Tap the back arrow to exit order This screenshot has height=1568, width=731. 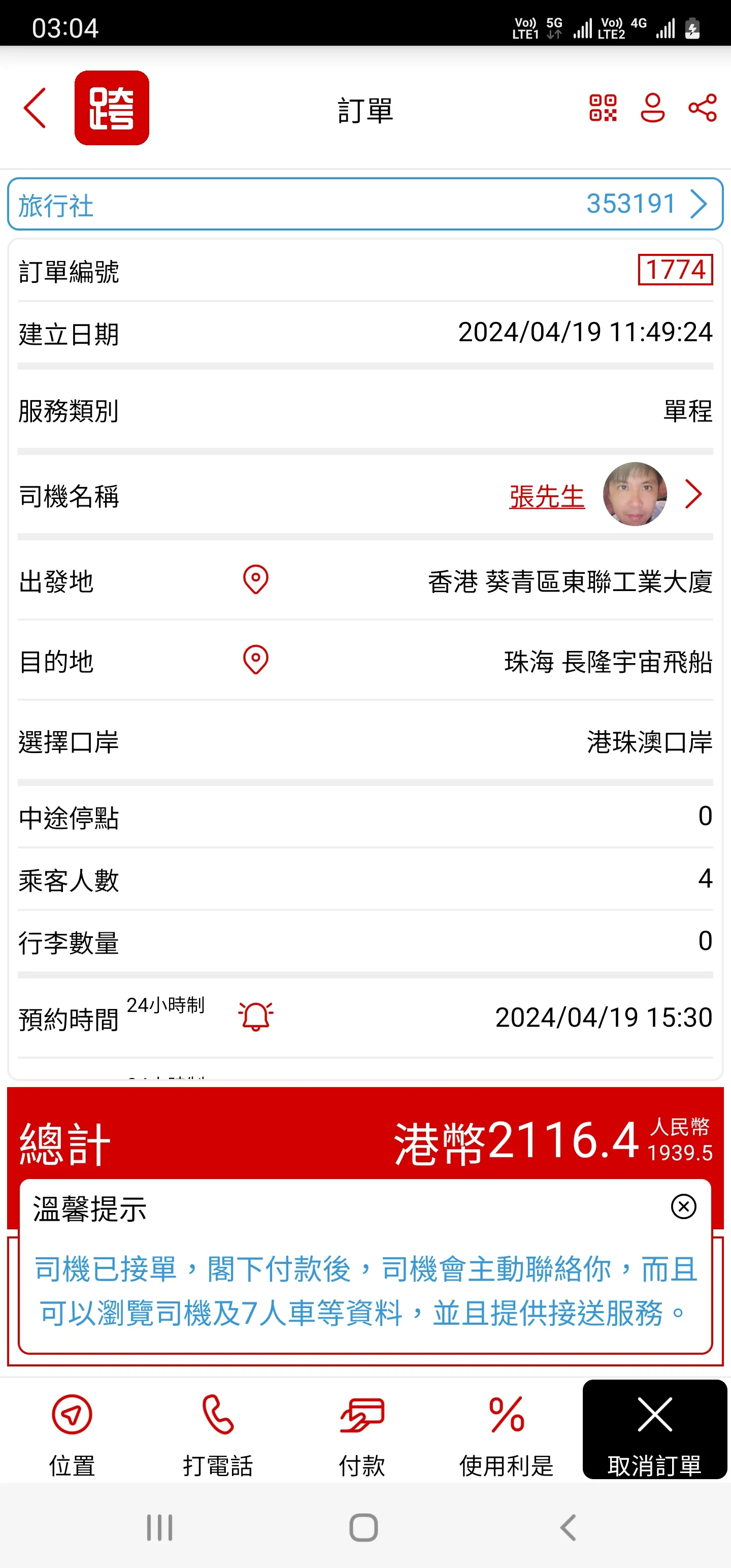35,108
